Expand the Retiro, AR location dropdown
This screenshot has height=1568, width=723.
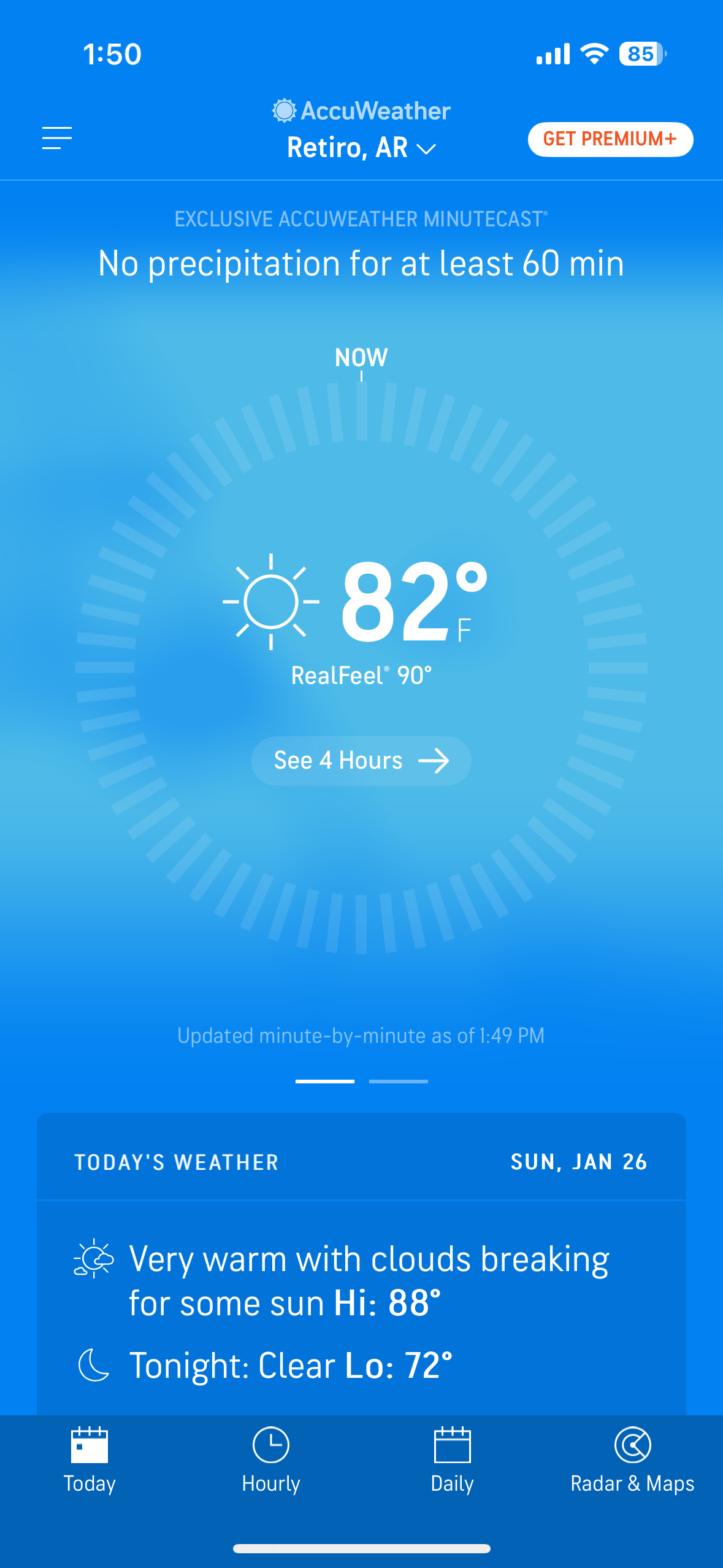[361, 148]
